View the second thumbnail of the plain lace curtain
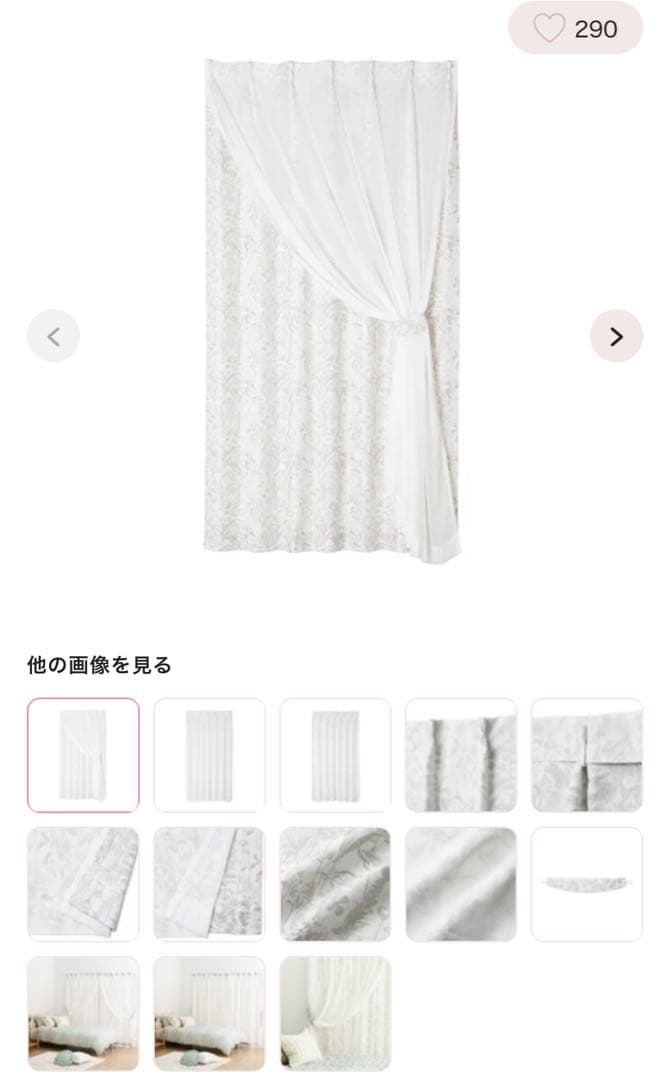The width and height of the screenshot is (671, 1080). pos(209,755)
